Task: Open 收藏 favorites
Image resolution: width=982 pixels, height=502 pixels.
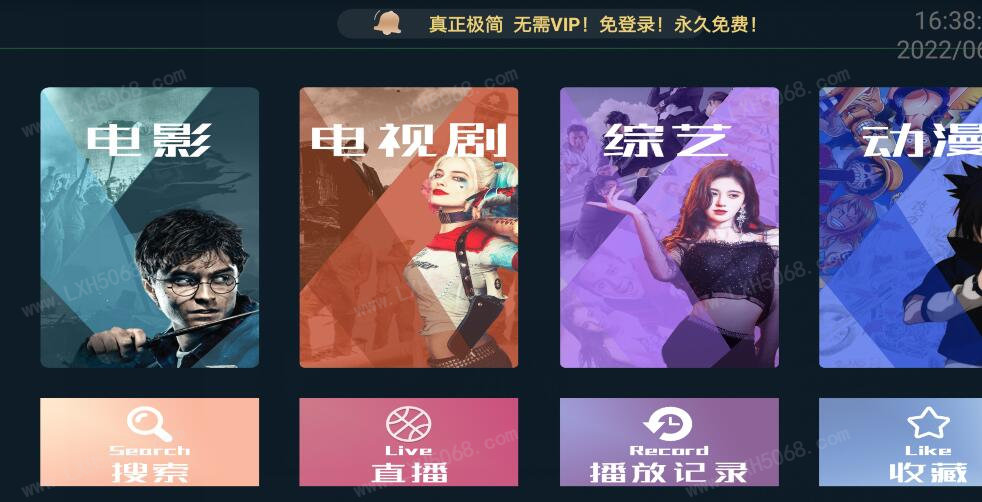Action: pyautogui.click(x=900, y=442)
